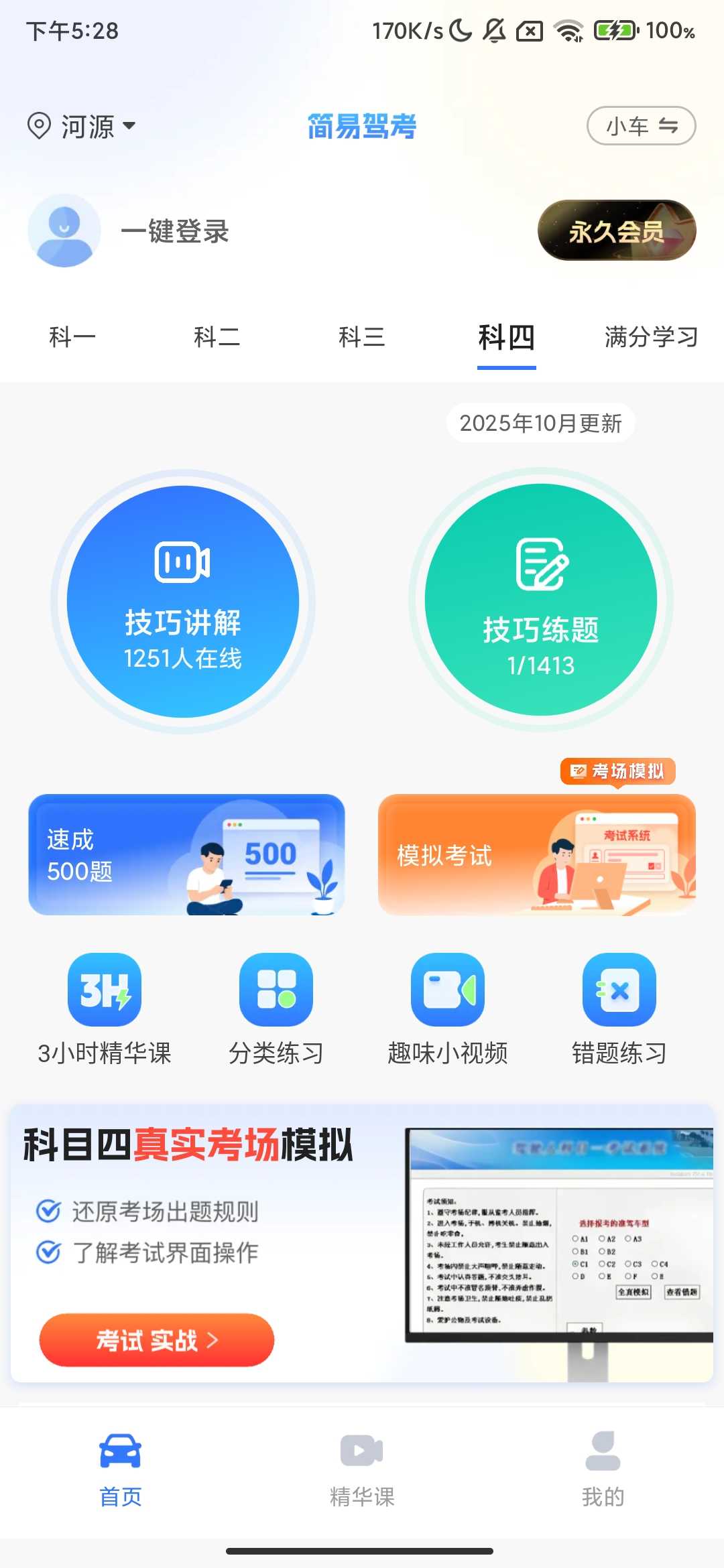The height and width of the screenshot is (1568, 724).
Task: Go to the 精华课 bottom tab
Action: (x=362, y=1469)
